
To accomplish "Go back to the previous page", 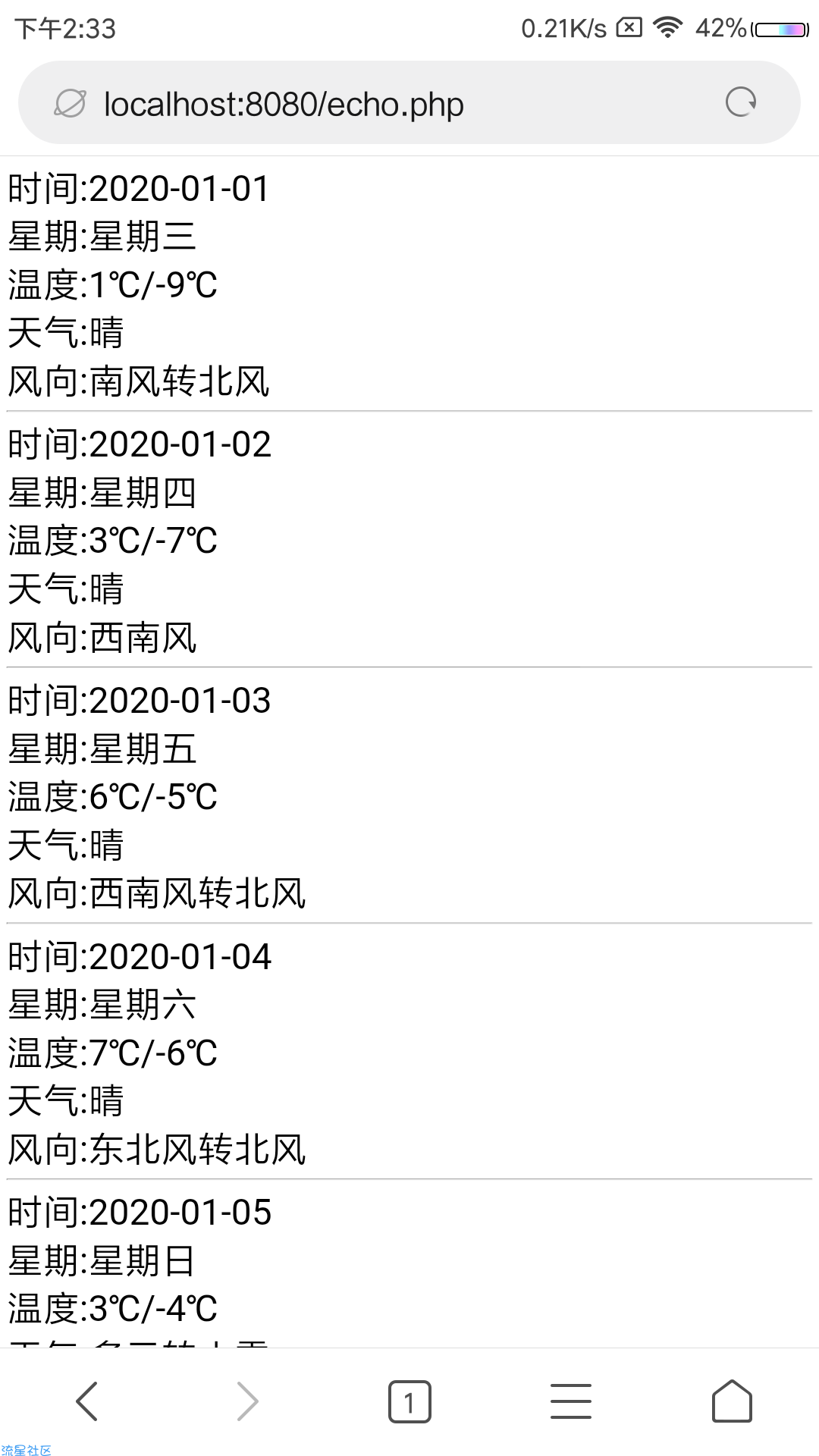I will tap(87, 1401).
